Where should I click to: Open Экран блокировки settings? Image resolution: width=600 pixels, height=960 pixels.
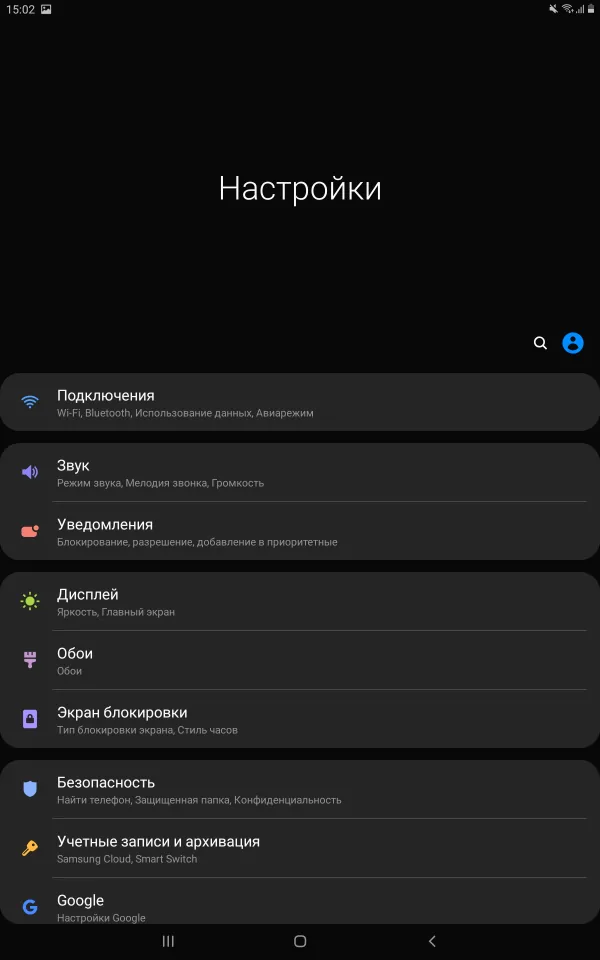[300, 719]
